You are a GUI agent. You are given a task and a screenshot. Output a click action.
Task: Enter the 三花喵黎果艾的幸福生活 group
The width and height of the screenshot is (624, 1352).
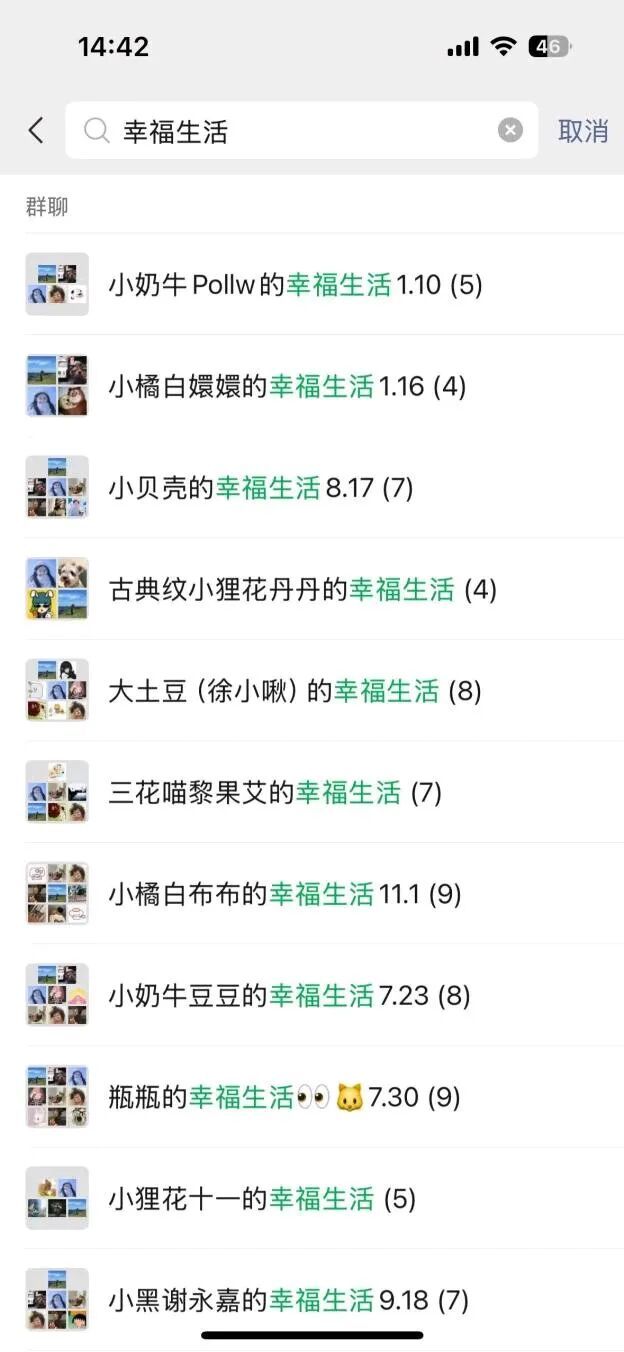pyautogui.click(x=274, y=793)
